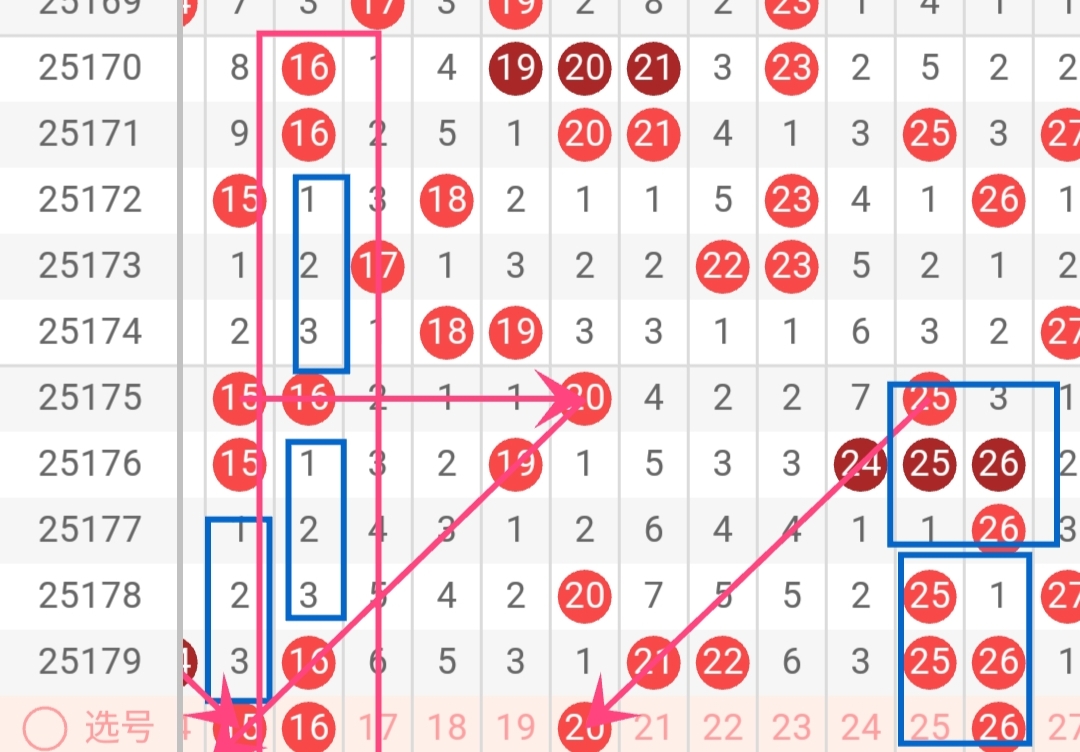Select number 17 in the 选号 row
1080x752 pixels.
pos(377,728)
